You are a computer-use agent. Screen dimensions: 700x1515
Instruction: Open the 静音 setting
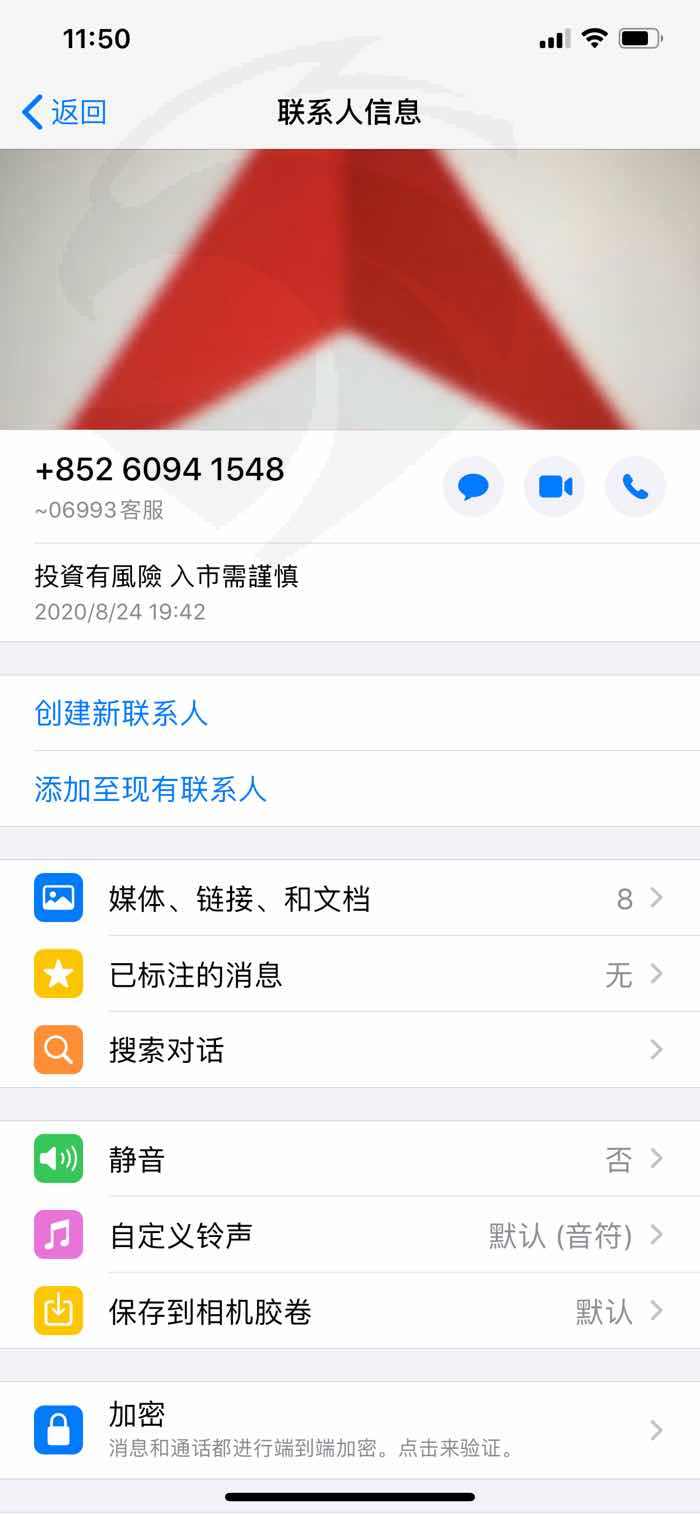tap(350, 1159)
